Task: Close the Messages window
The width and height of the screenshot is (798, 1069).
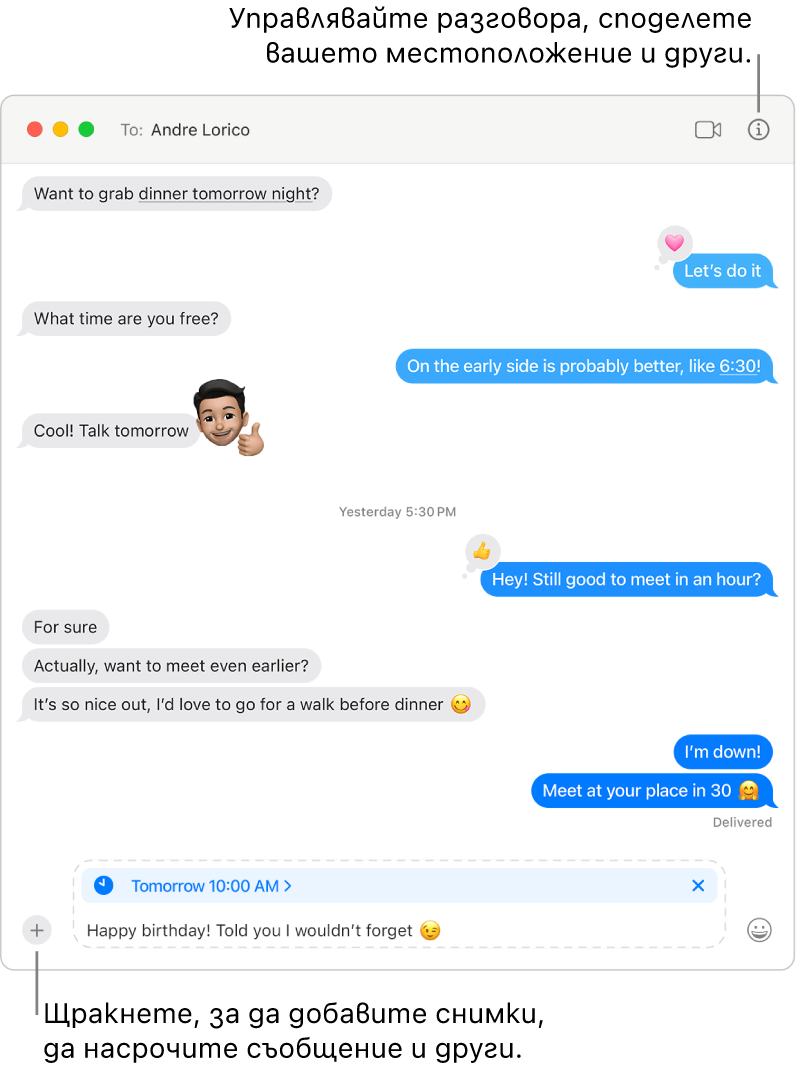Action: tap(34, 130)
